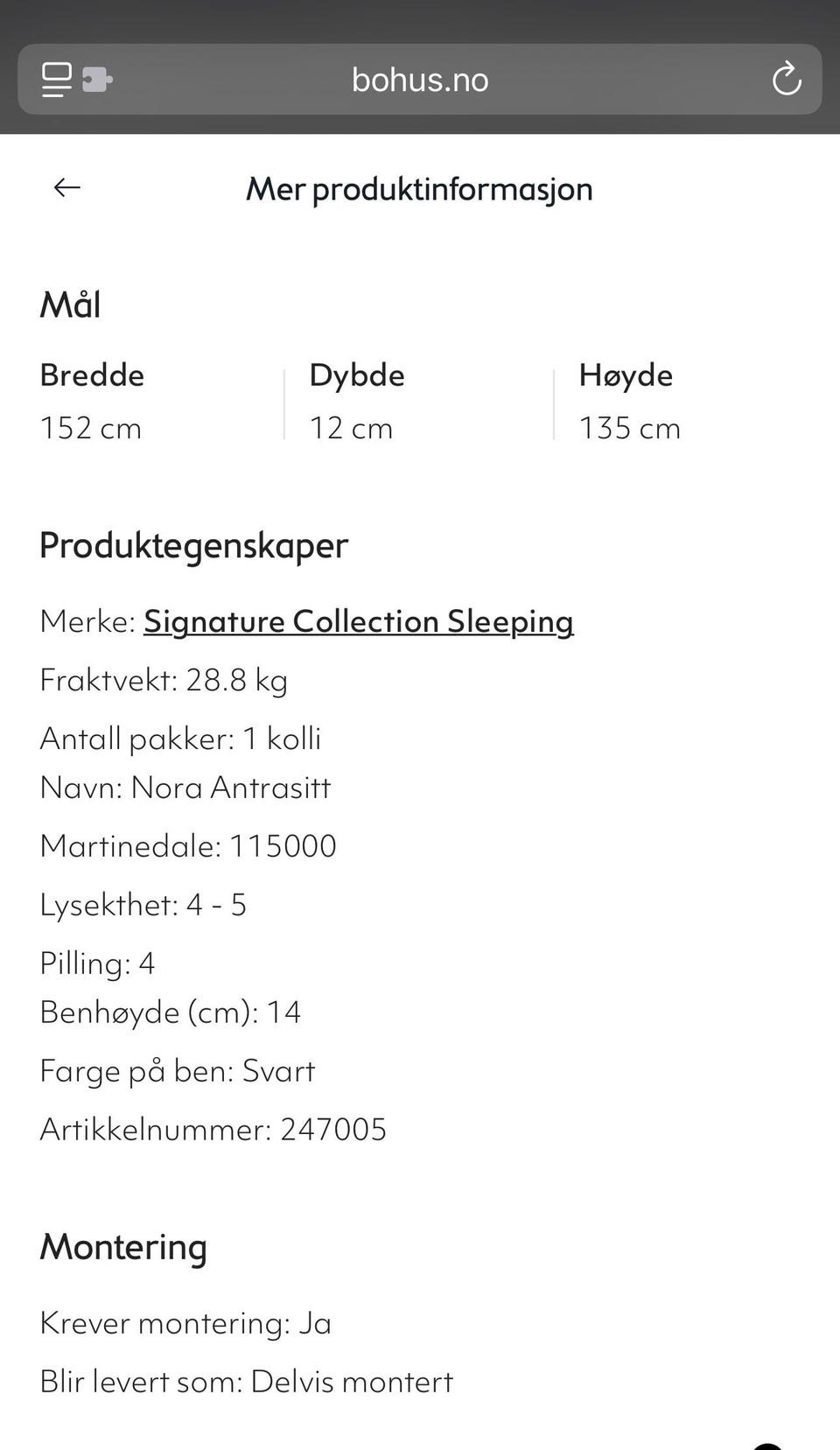Select the Høyde value 135 cm
The height and width of the screenshot is (1450, 840).
coord(630,428)
